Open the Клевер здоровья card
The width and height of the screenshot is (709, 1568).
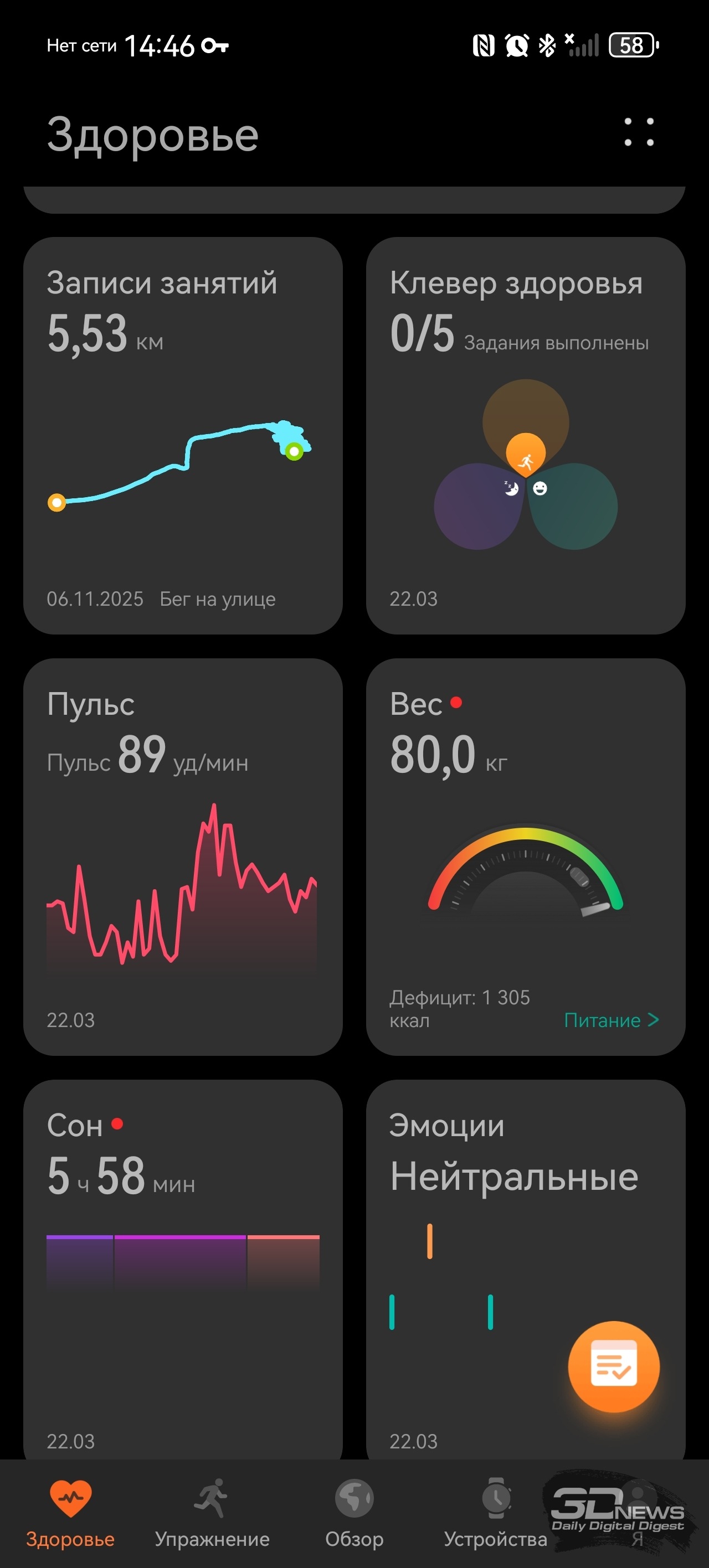tap(525, 435)
